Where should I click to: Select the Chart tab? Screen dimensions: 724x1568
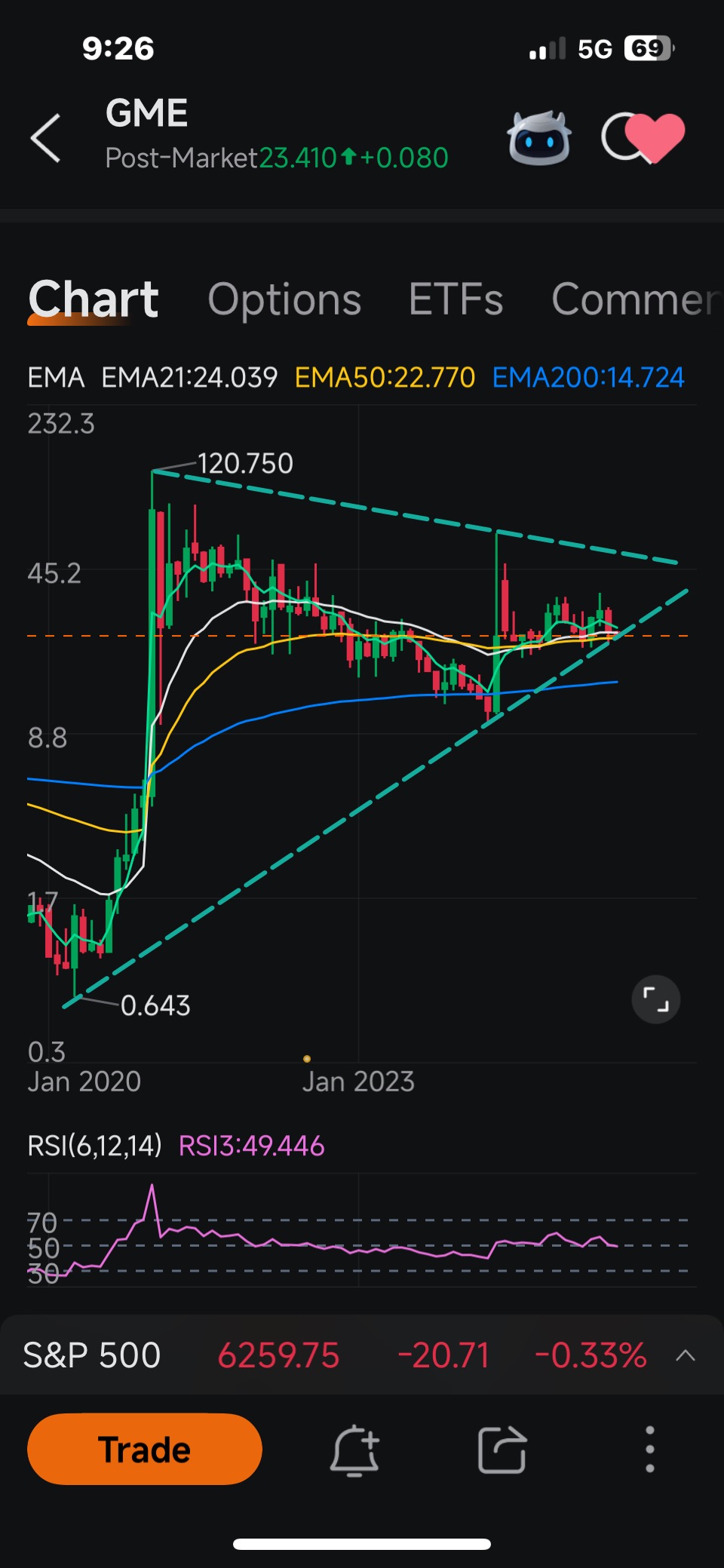(x=94, y=299)
